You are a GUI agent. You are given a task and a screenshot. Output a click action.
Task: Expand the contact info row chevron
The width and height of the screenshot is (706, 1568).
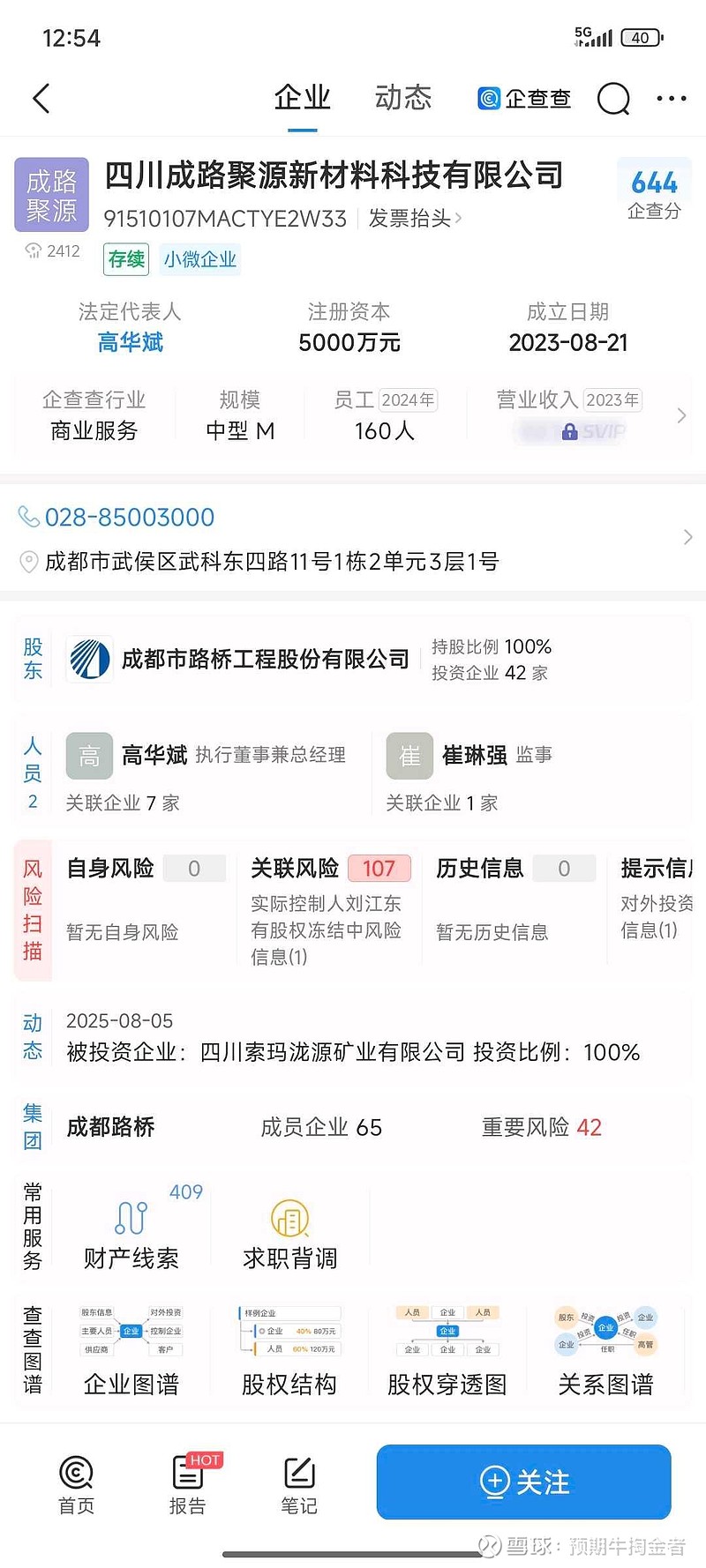[x=687, y=536]
